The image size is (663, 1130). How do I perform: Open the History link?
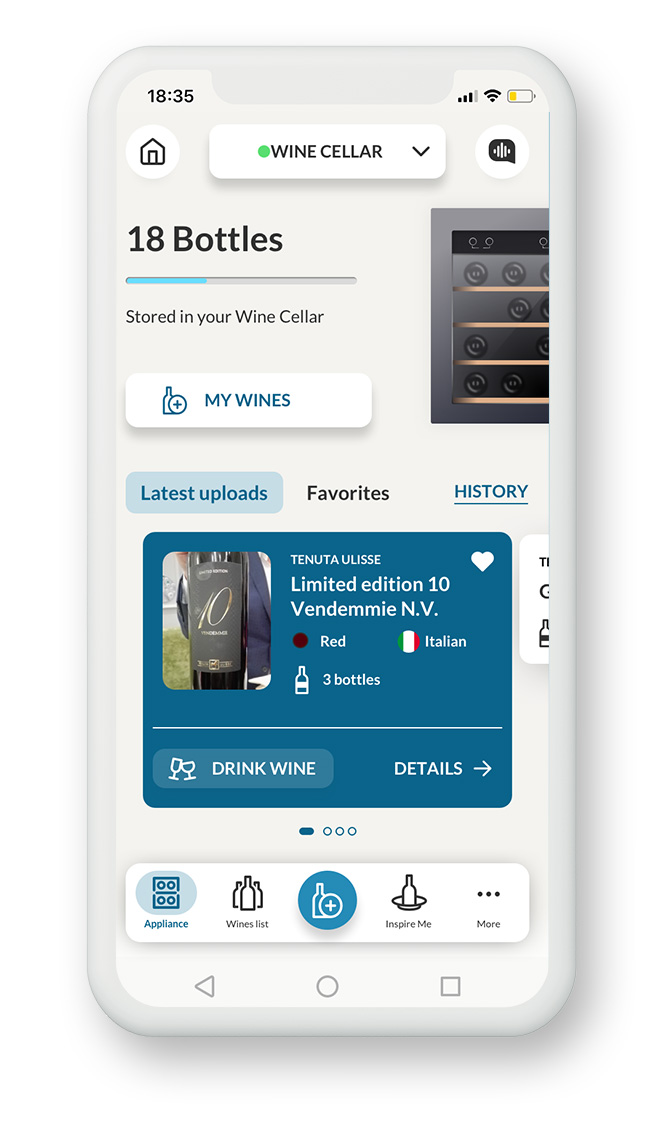click(491, 491)
